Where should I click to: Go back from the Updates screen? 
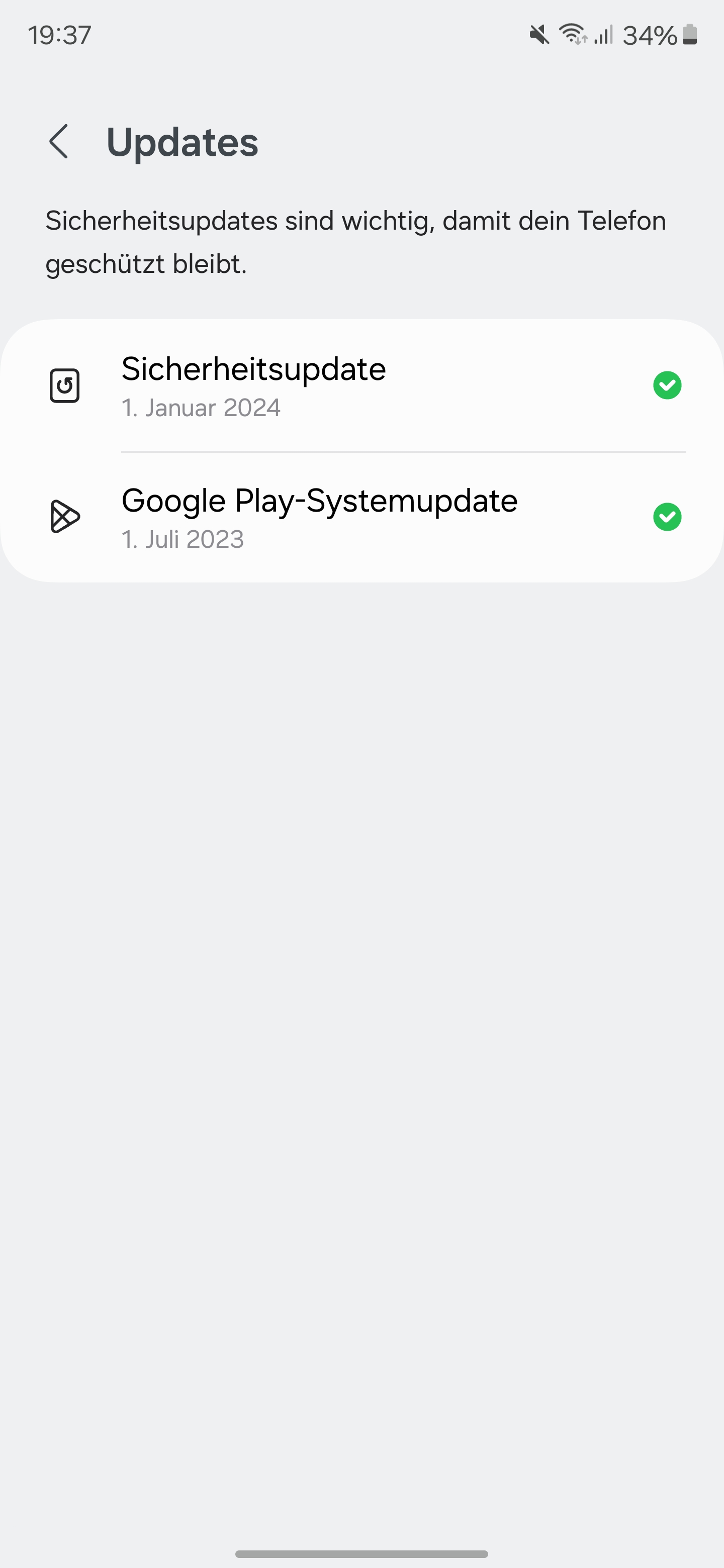(58, 141)
